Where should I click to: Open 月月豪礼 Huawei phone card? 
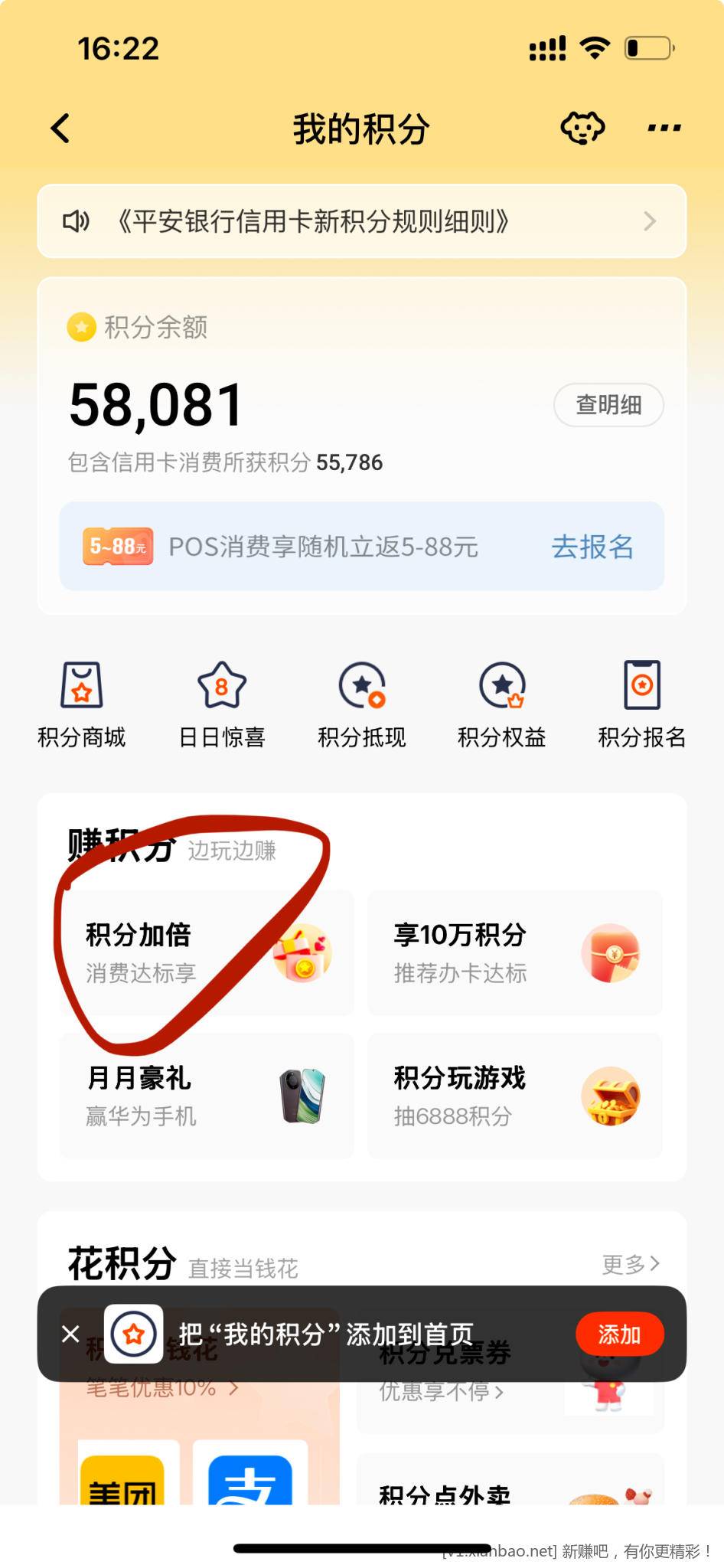tap(207, 1096)
